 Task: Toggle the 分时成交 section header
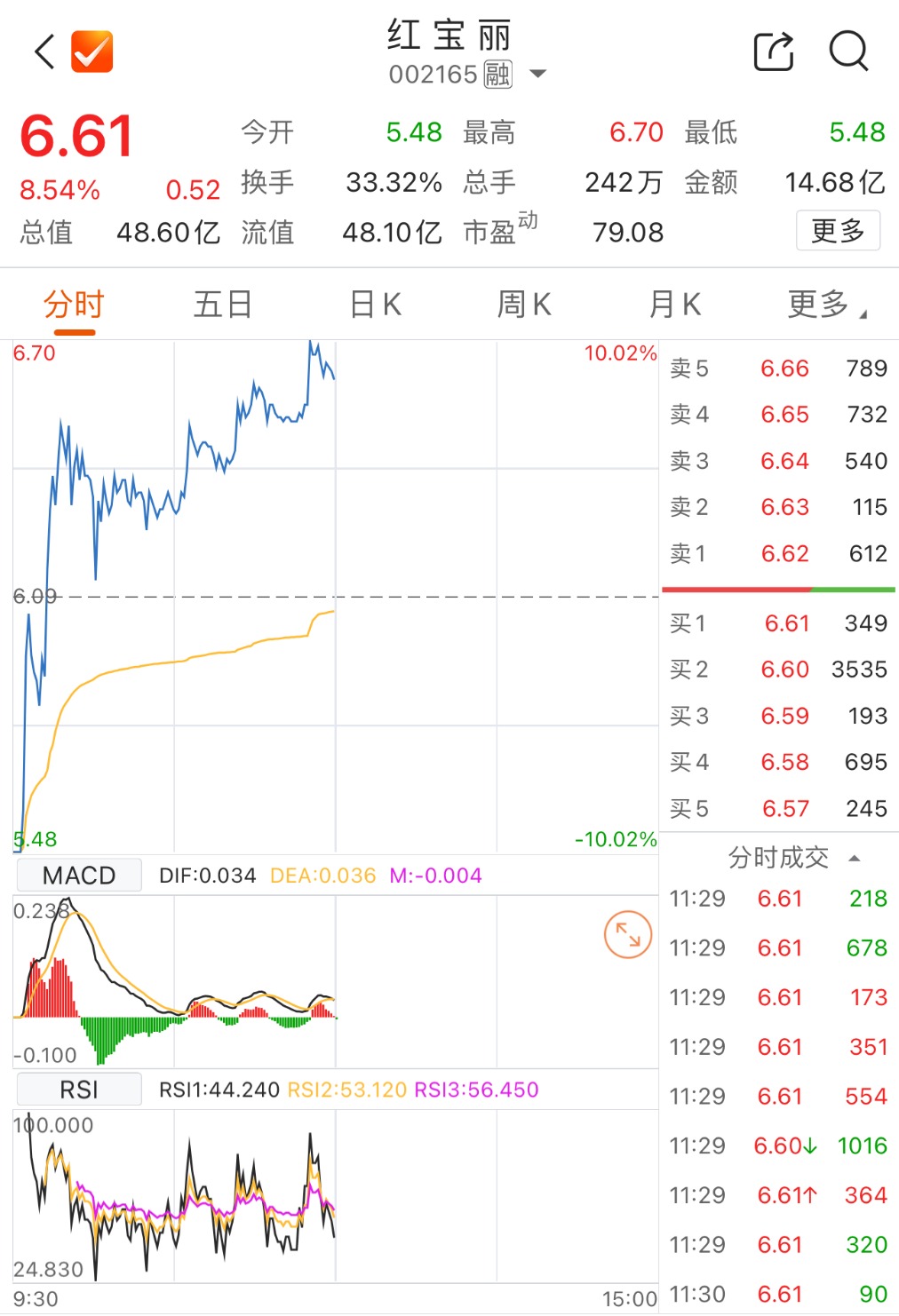coord(792,858)
